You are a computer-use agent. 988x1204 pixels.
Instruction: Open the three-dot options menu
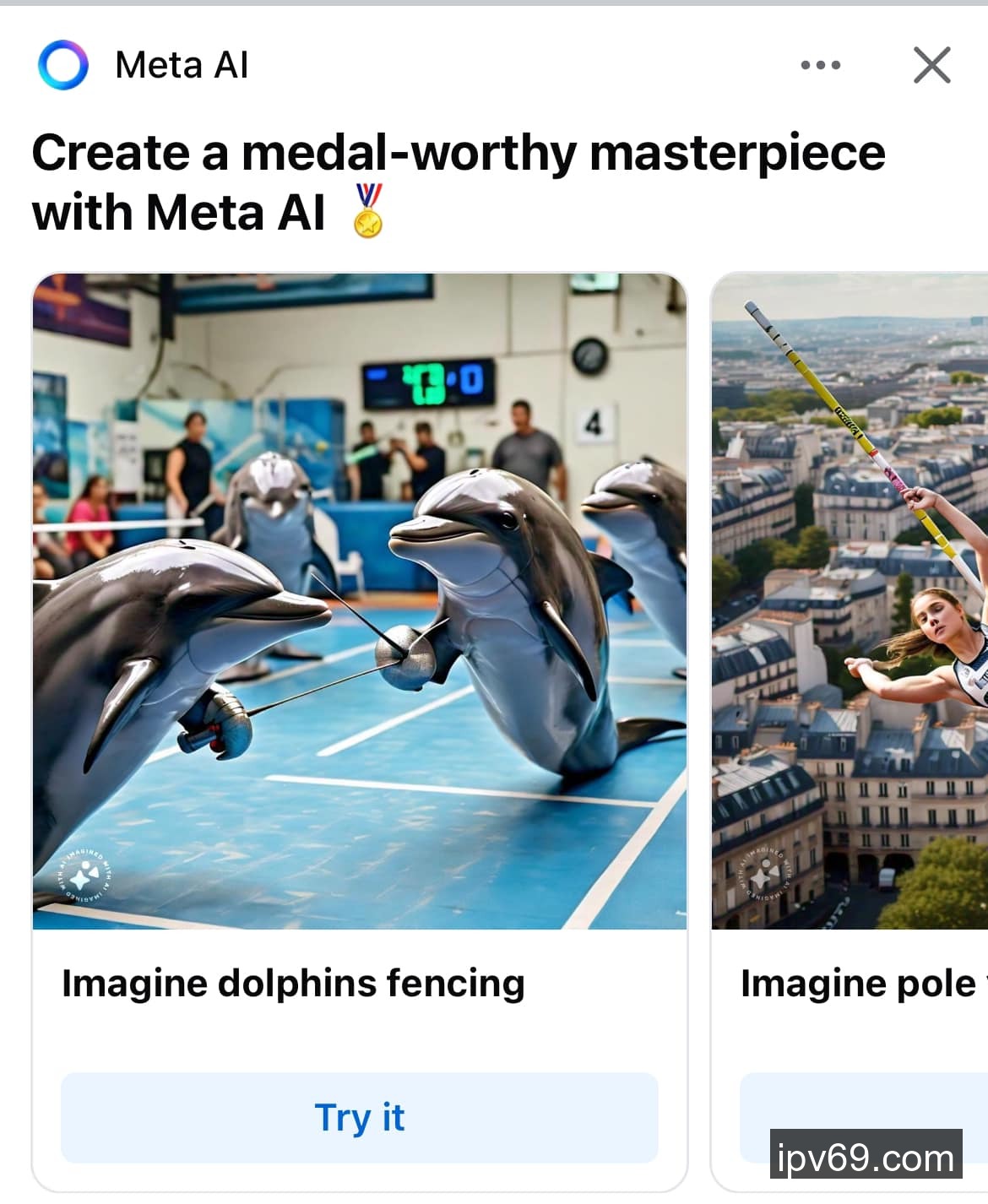point(820,65)
